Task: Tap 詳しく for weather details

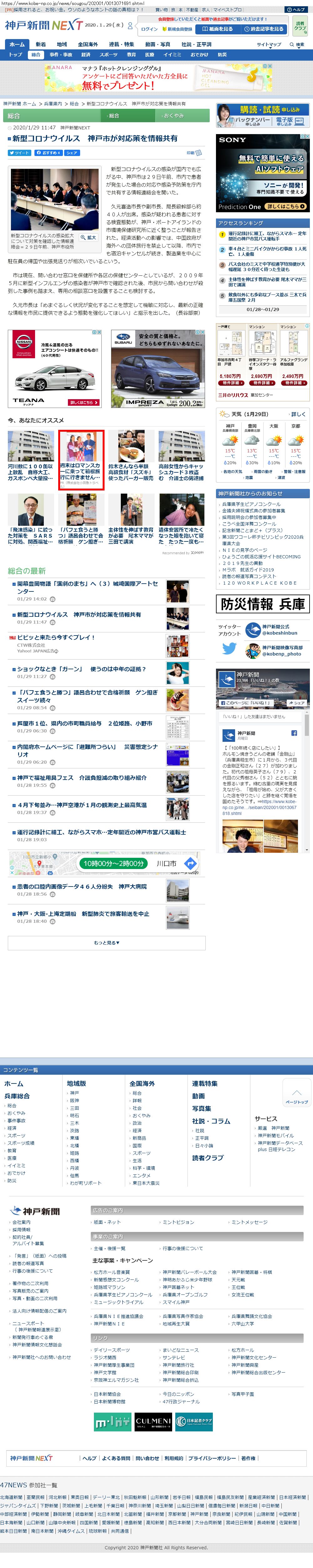Action: click(298, 414)
